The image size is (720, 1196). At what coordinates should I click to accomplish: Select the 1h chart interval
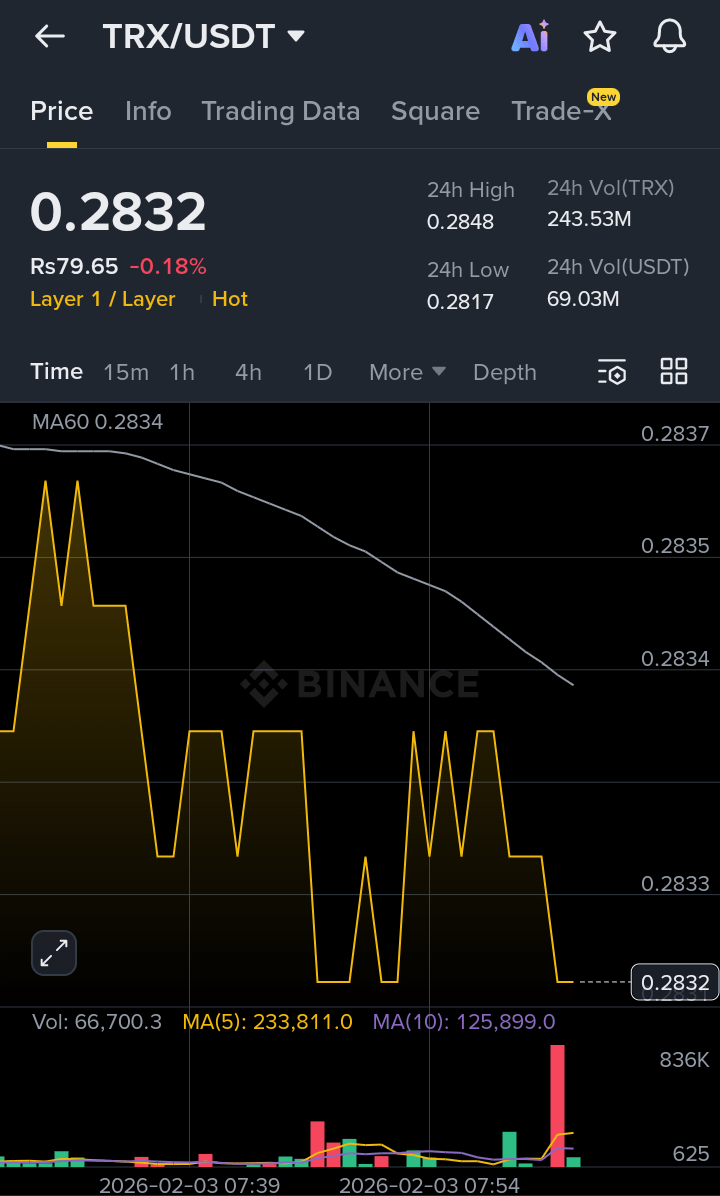182,372
